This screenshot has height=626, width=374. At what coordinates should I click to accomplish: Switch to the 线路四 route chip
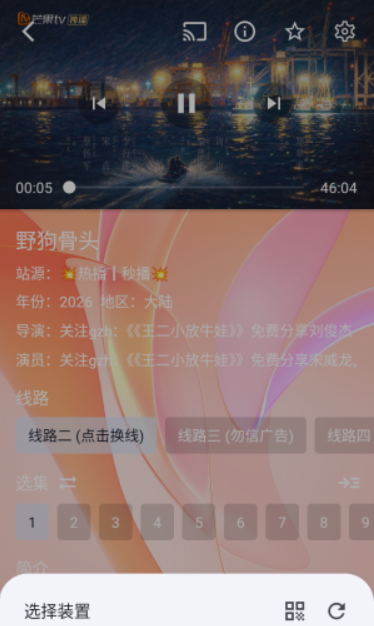[344, 436]
